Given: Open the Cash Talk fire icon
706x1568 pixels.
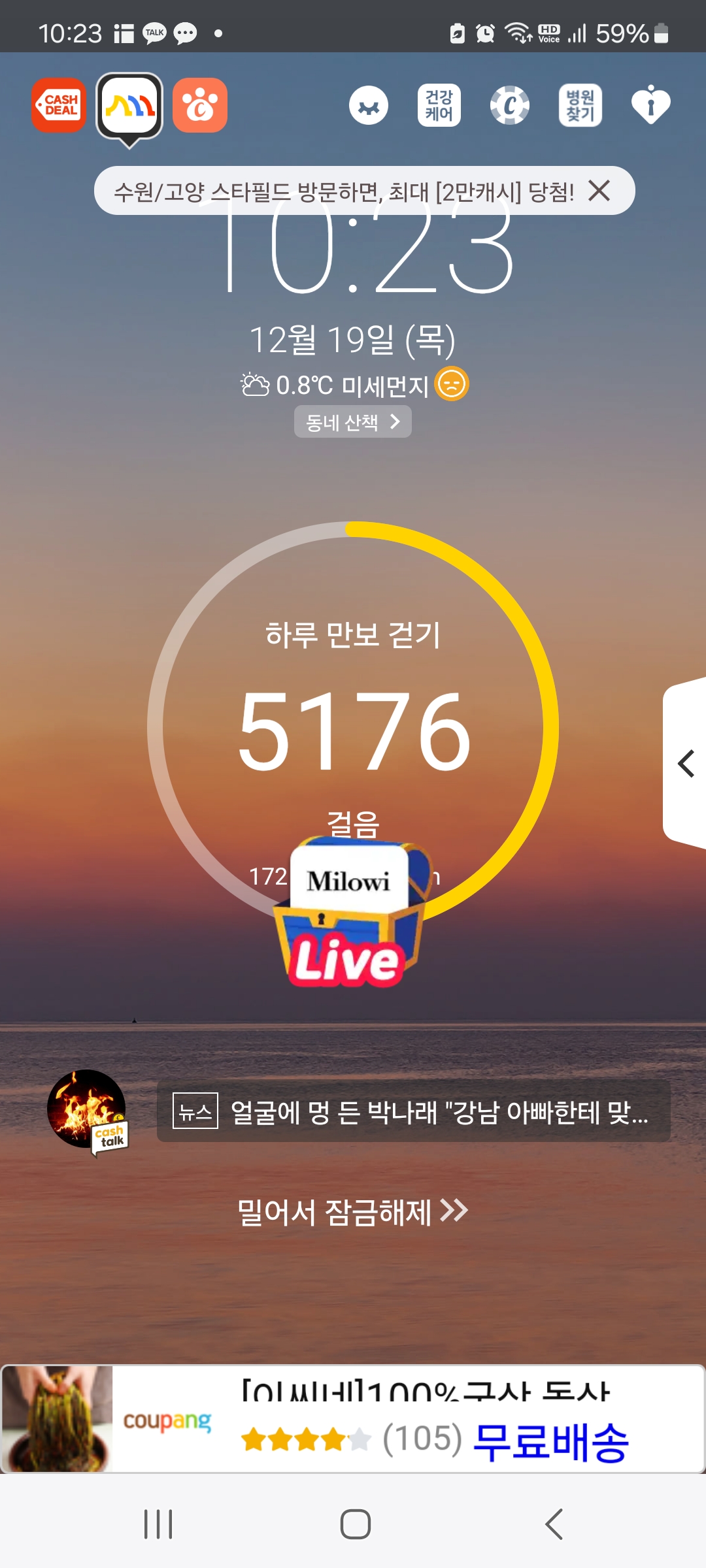Looking at the screenshot, I should (x=87, y=1111).
